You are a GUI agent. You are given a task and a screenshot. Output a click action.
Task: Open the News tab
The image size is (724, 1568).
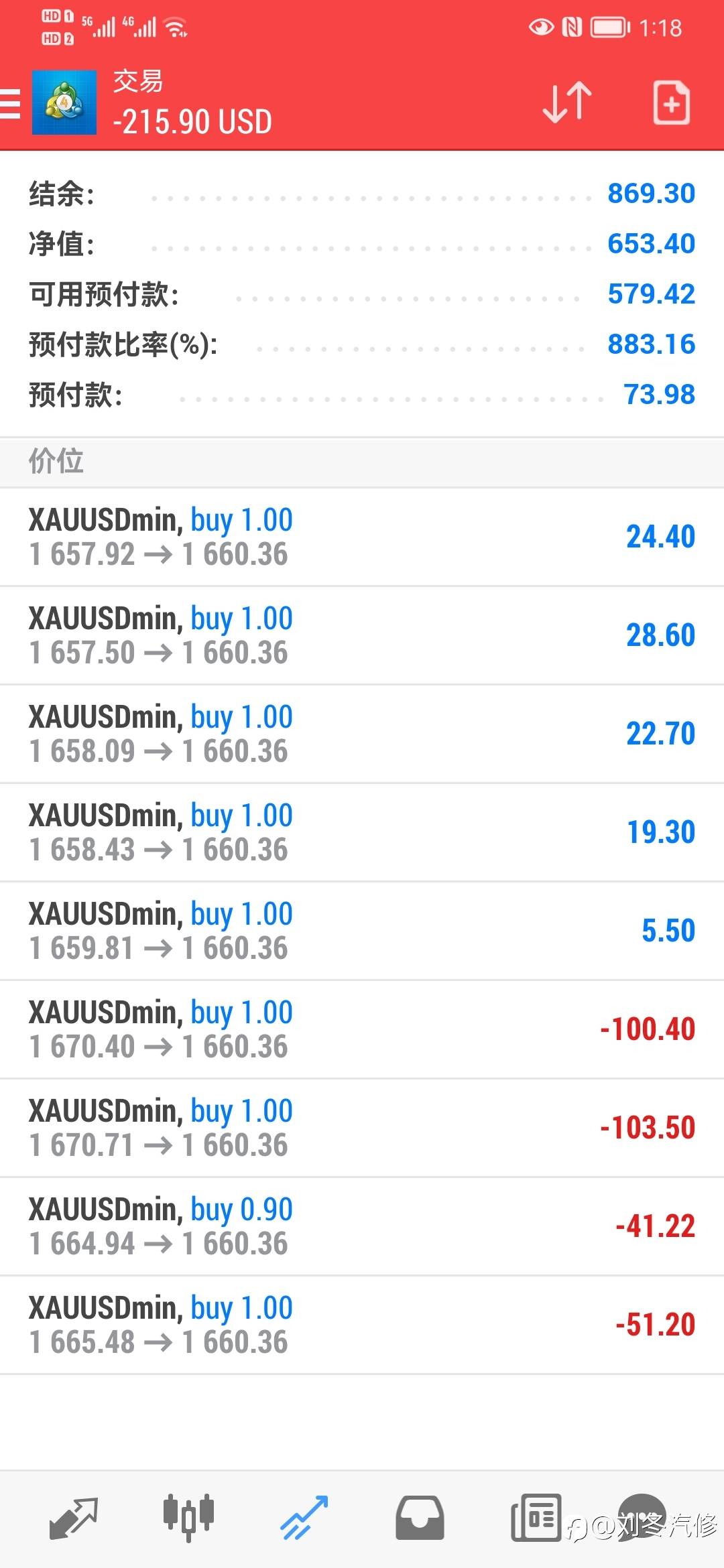pyautogui.click(x=536, y=1518)
